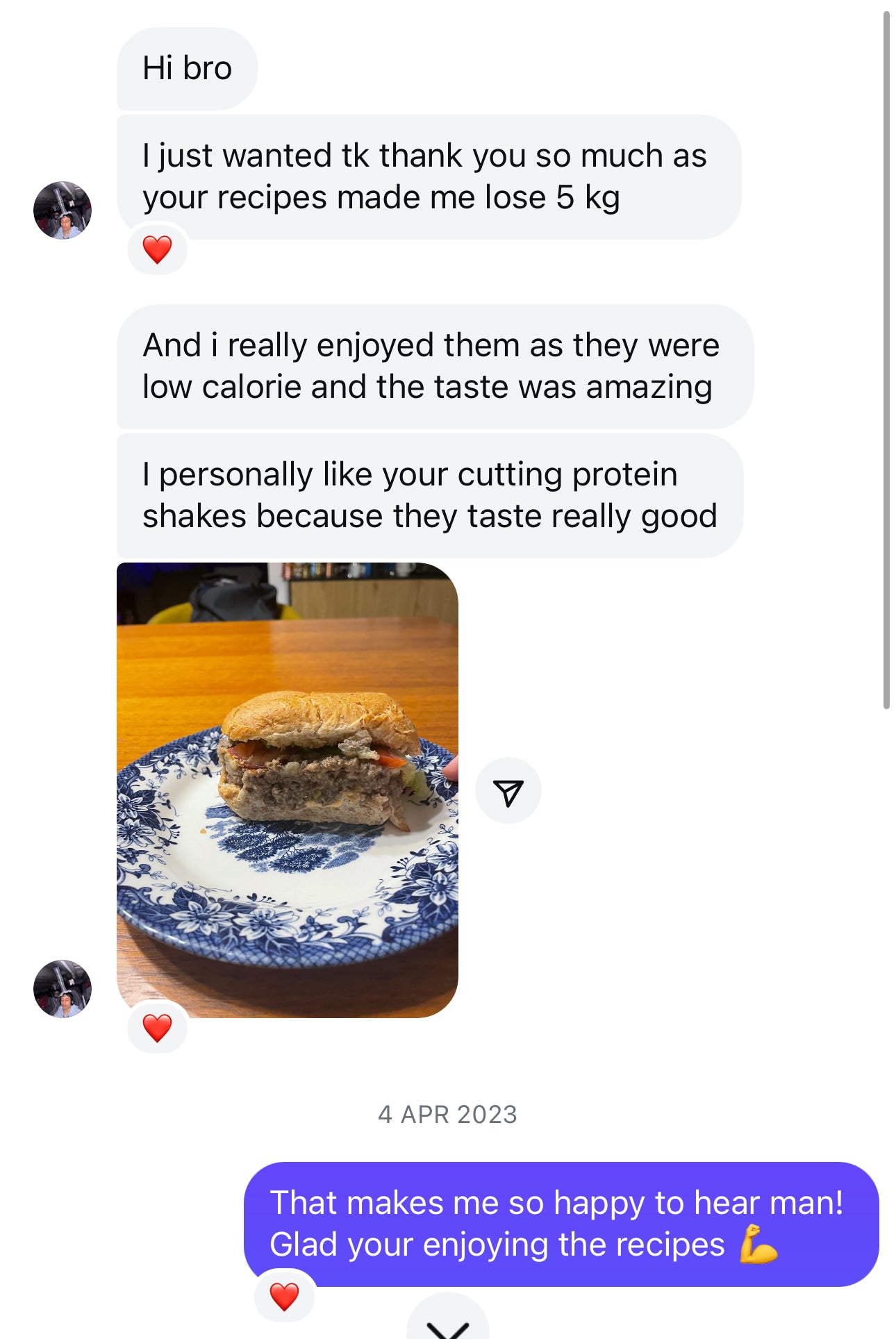Viewport: 896px width, 1339px height.
Task: Forward the burger photo via share arrow
Action: pos(508,791)
